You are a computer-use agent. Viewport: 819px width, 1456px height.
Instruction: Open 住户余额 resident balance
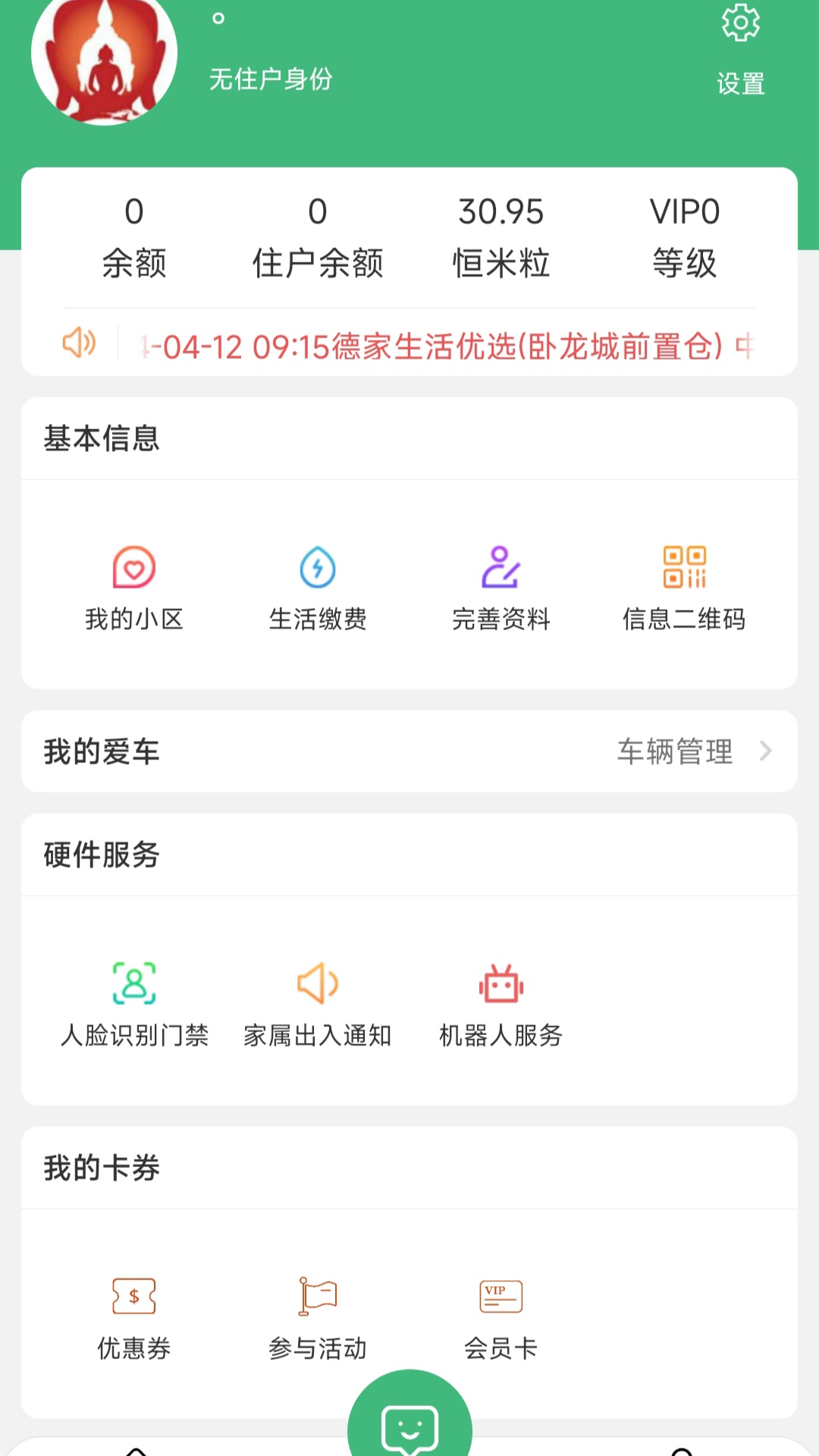(317, 237)
